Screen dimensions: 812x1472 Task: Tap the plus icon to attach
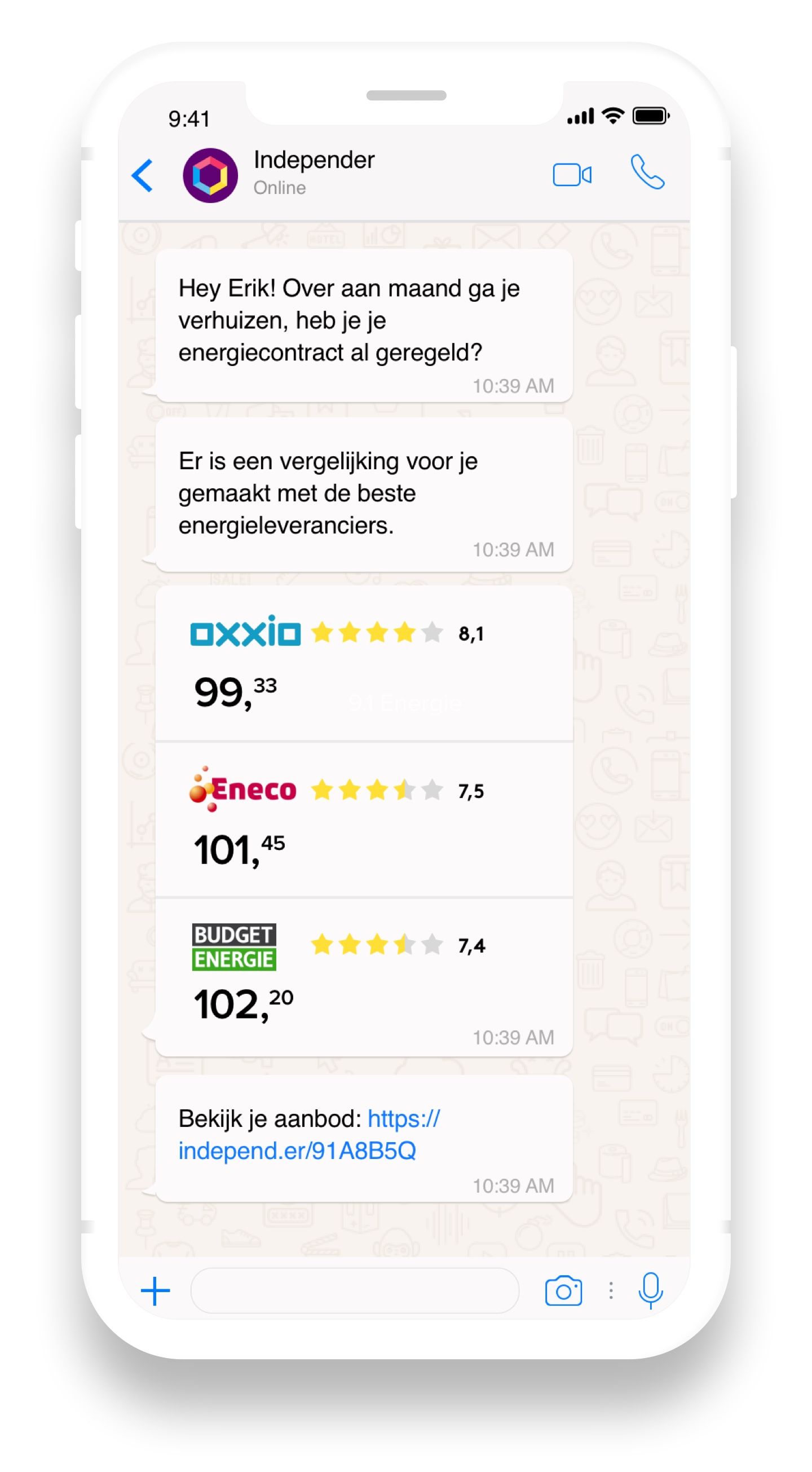[x=156, y=1291]
